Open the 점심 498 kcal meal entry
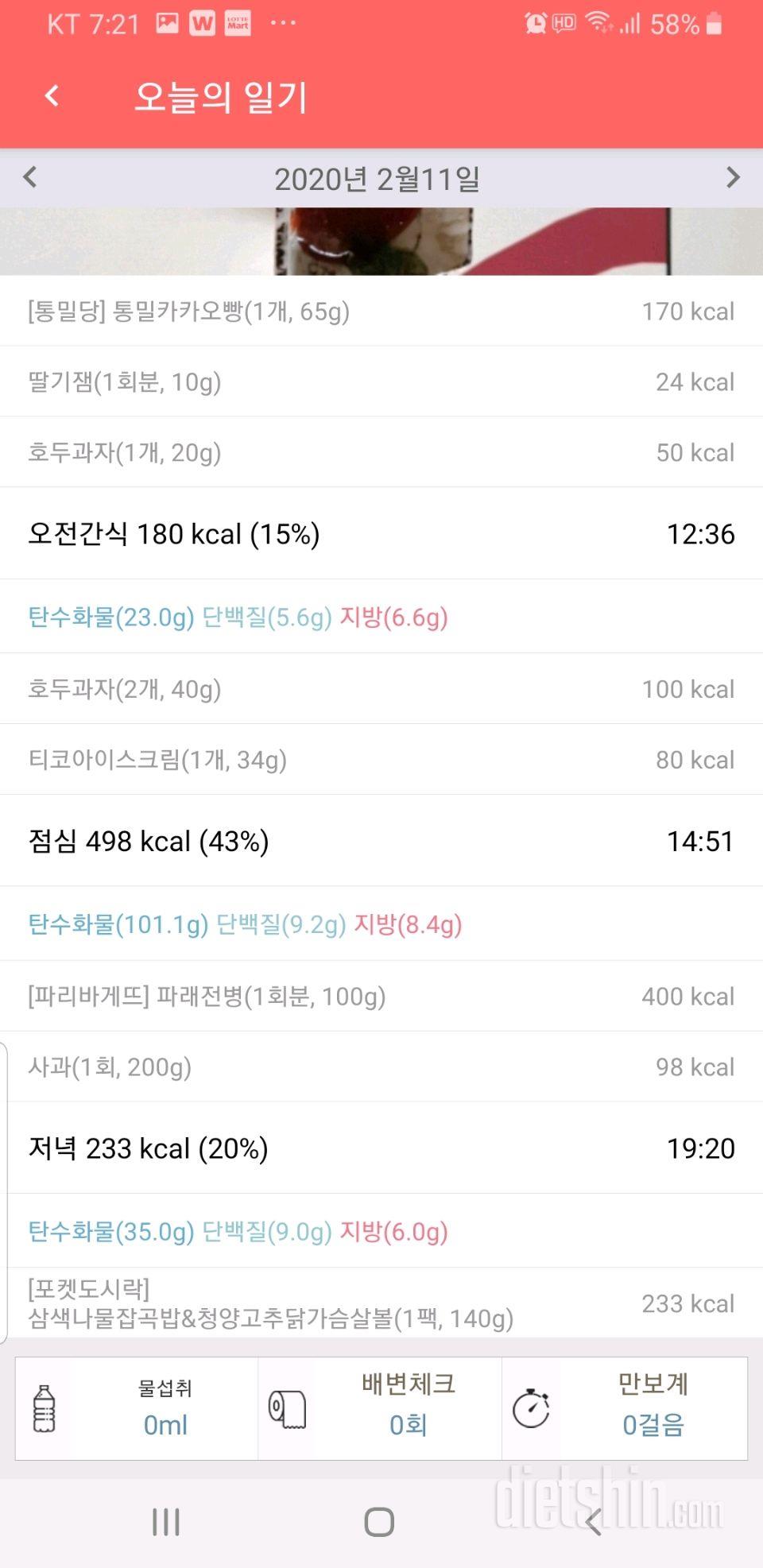This screenshot has width=763, height=1568. (380, 841)
